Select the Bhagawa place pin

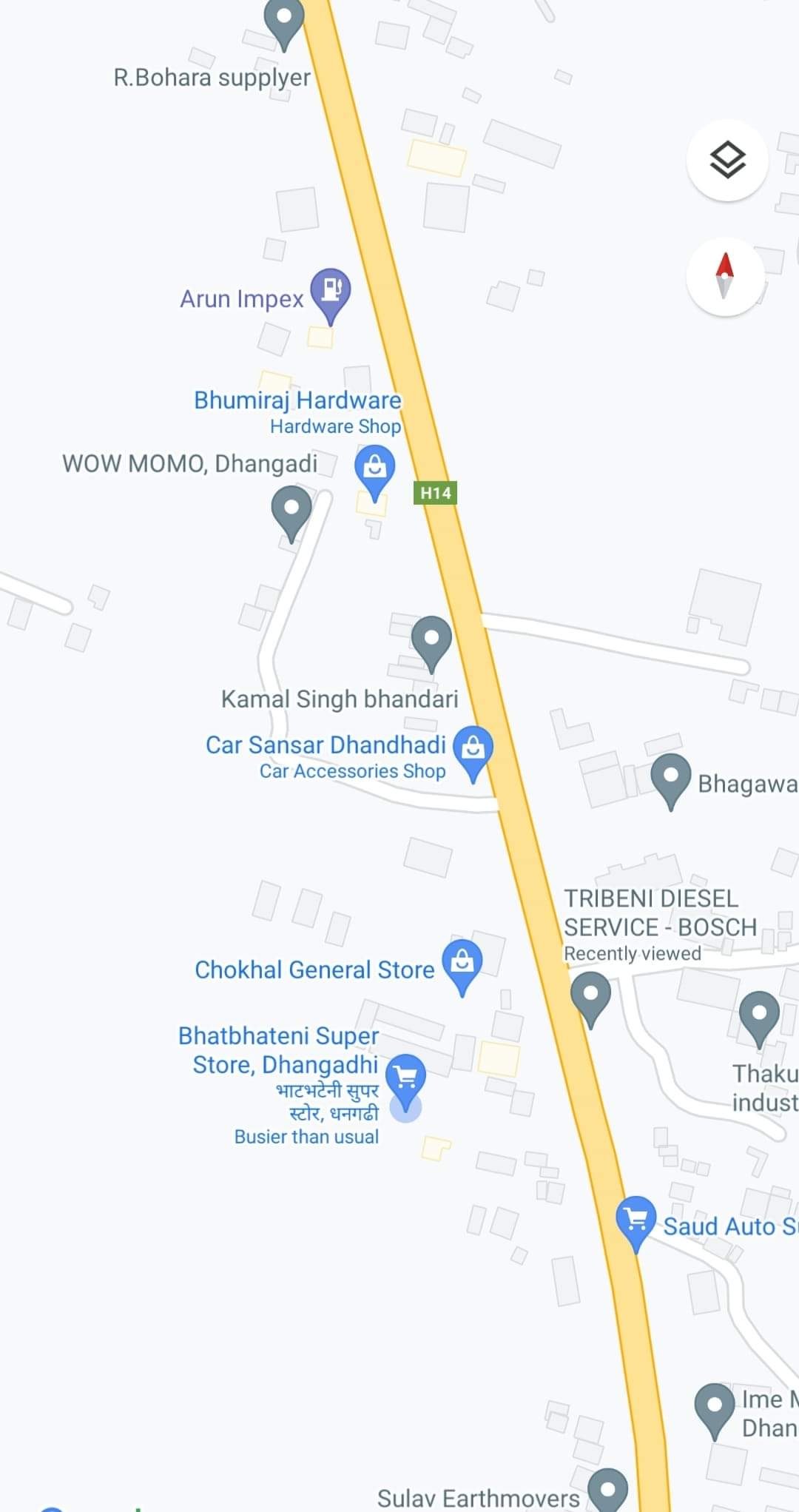coord(670,777)
